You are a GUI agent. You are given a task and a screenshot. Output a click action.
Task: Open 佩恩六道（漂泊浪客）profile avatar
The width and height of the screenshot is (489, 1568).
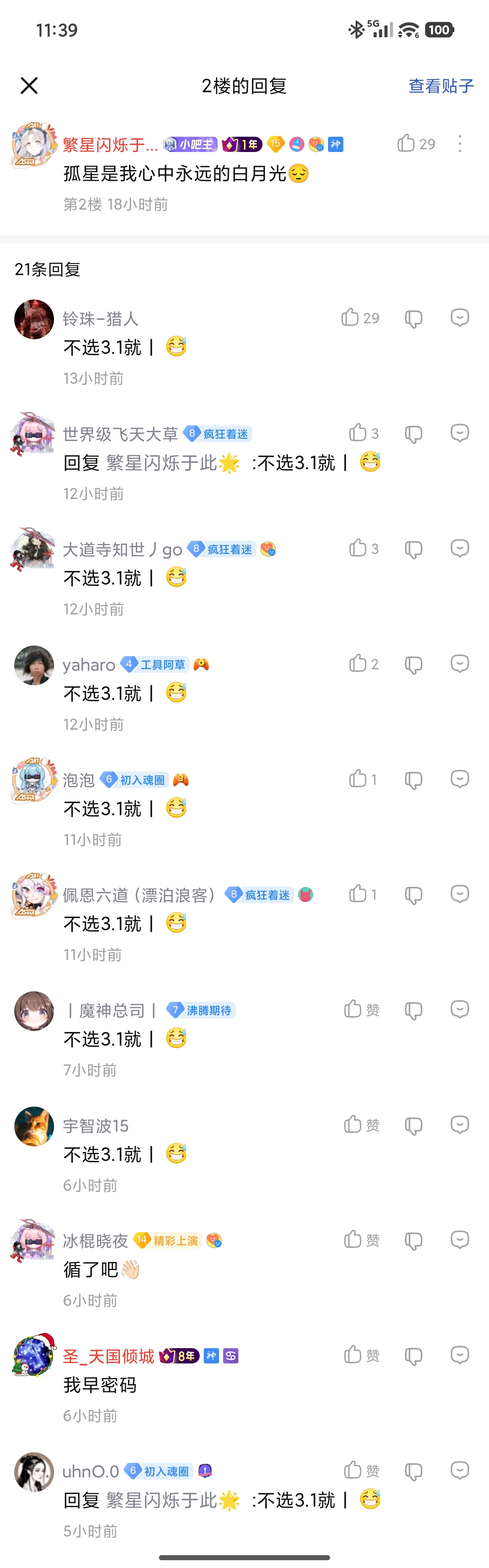[34, 895]
